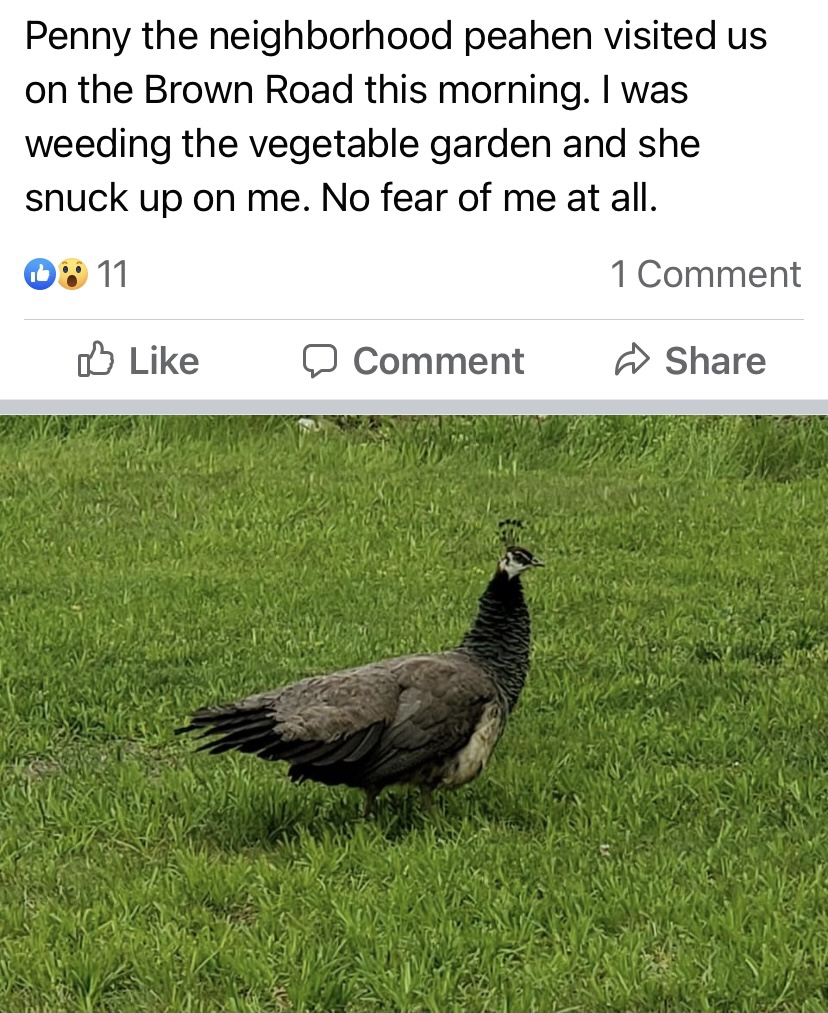The image size is (828, 1013).
Task: Share the Penny peahen post
Action: tap(690, 361)
